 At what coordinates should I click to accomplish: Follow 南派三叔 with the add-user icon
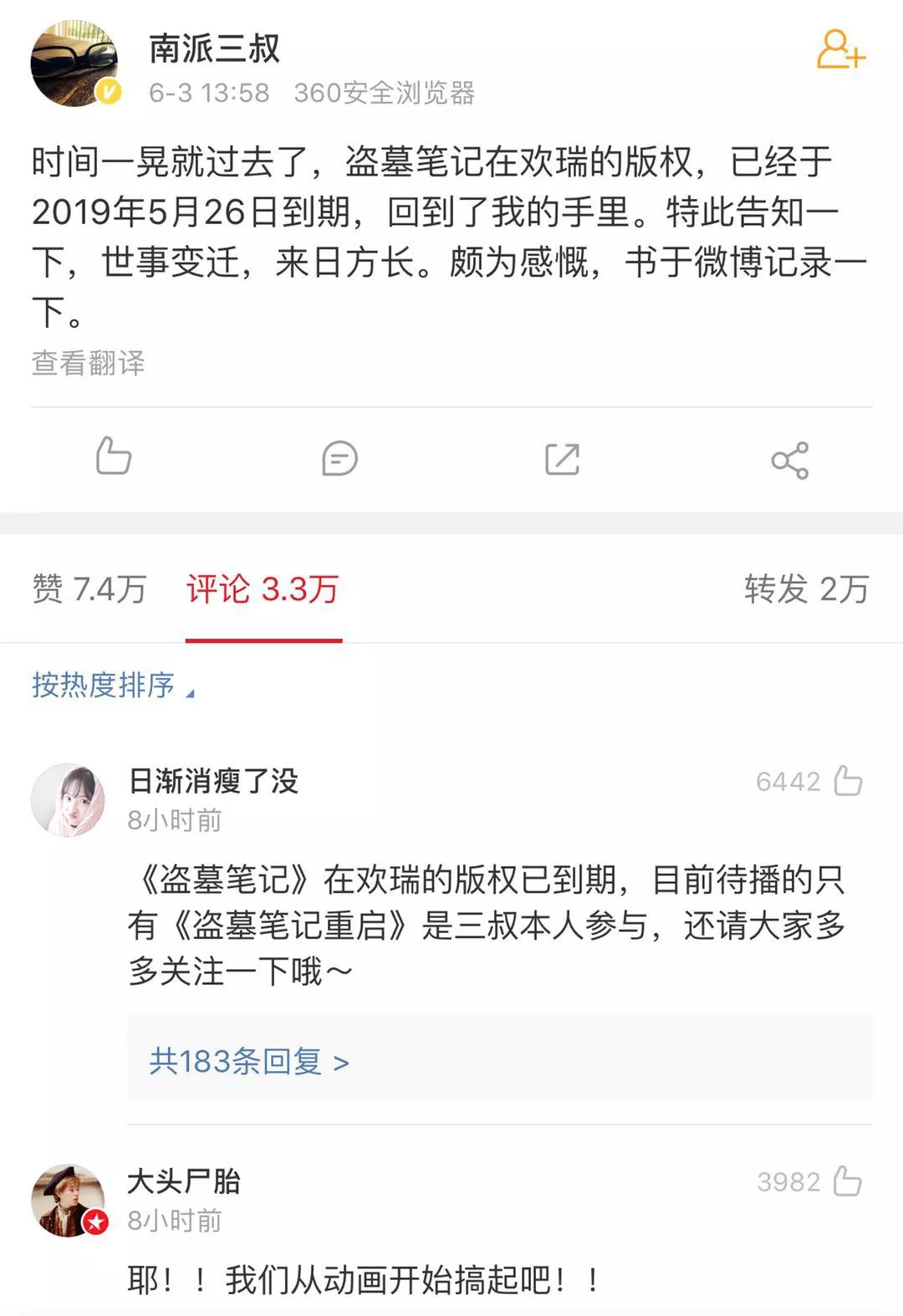[839, 50]
